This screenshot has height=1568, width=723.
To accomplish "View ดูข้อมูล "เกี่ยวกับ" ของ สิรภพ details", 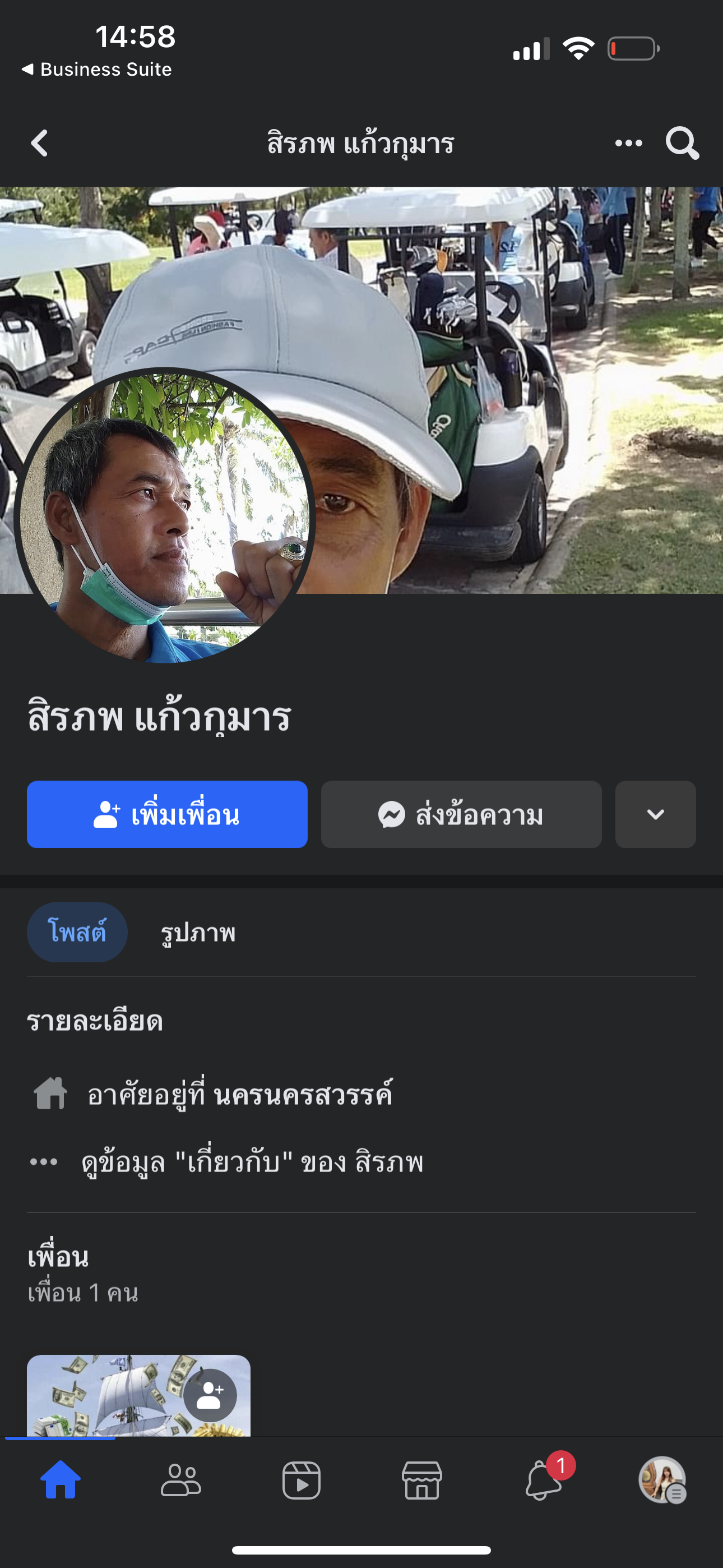I will click(x=252, y=1162).
